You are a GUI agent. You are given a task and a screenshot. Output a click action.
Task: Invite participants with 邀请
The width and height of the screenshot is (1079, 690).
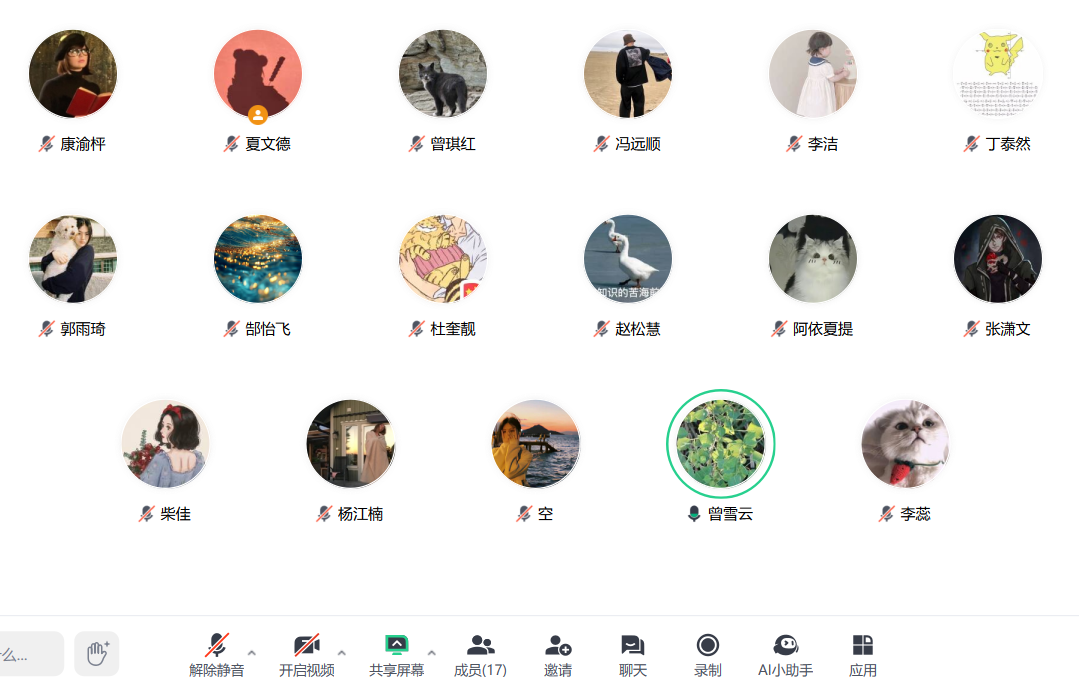558,654
